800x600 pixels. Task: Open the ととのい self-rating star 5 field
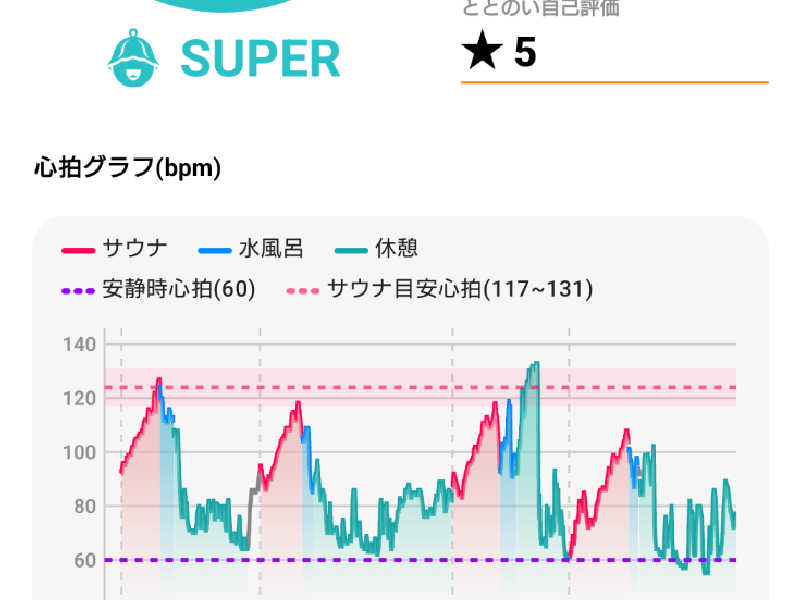click(x=612, y=53)
